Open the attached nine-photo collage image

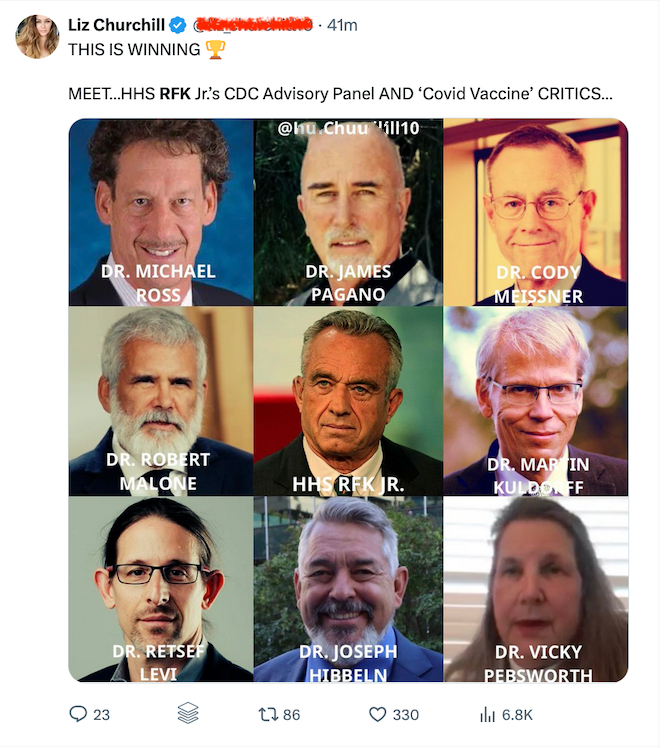pos(348,400)
